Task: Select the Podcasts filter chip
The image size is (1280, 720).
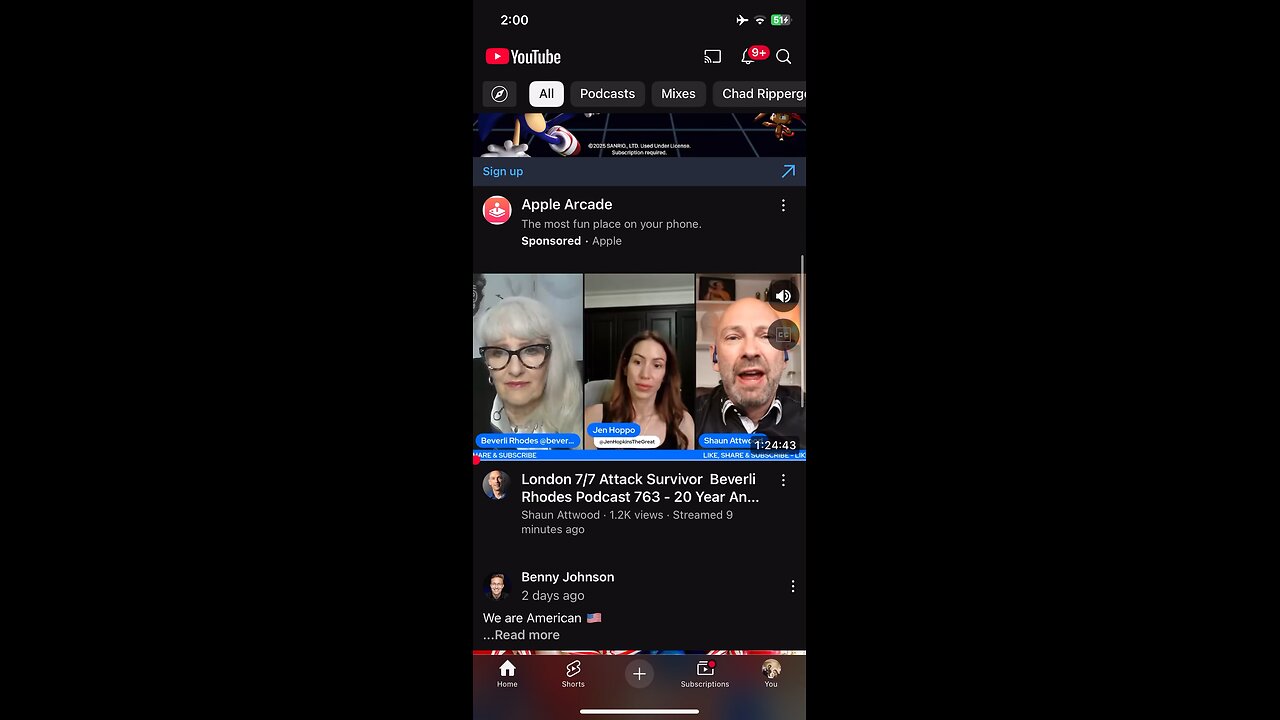Action: (607, 94)
